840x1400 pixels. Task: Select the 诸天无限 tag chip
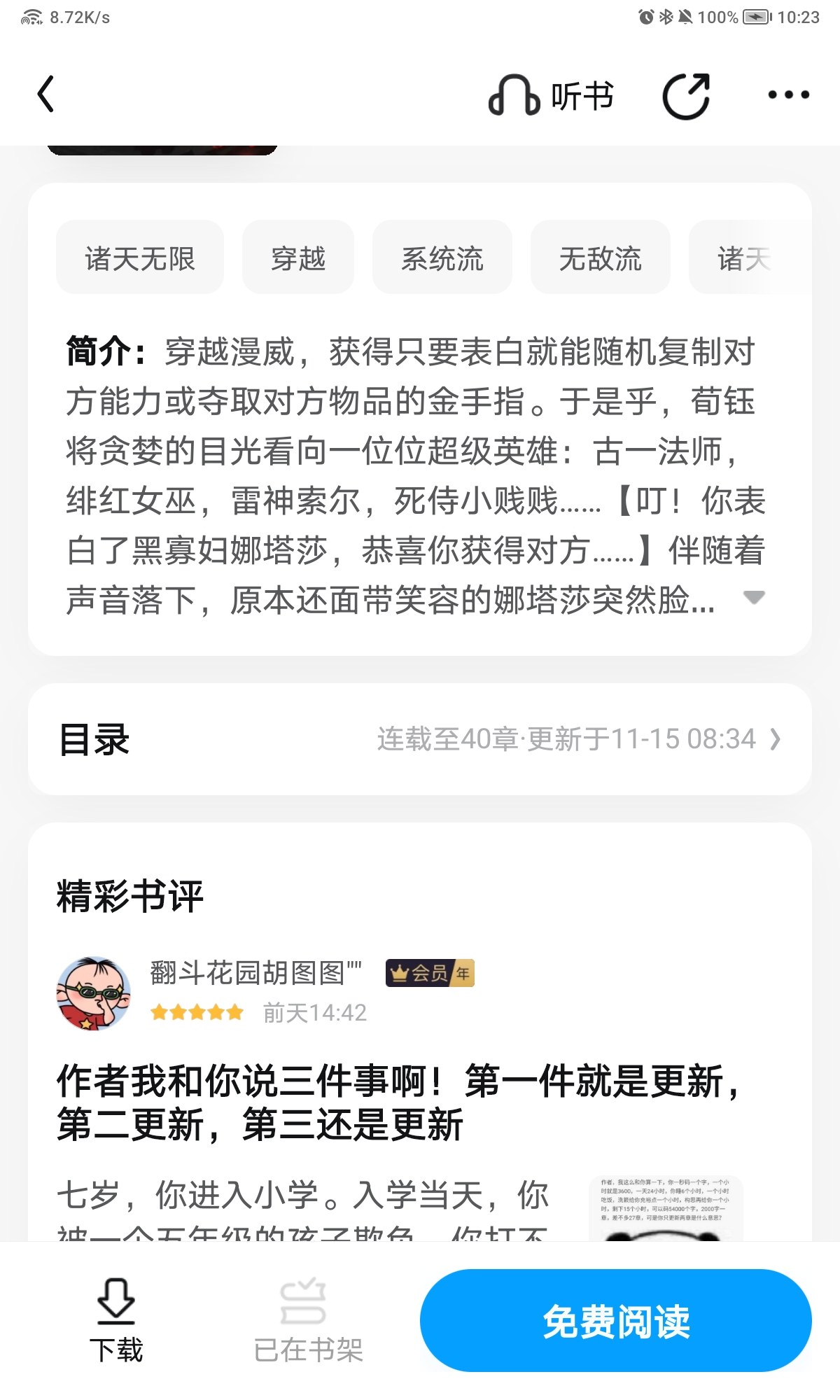140,258
